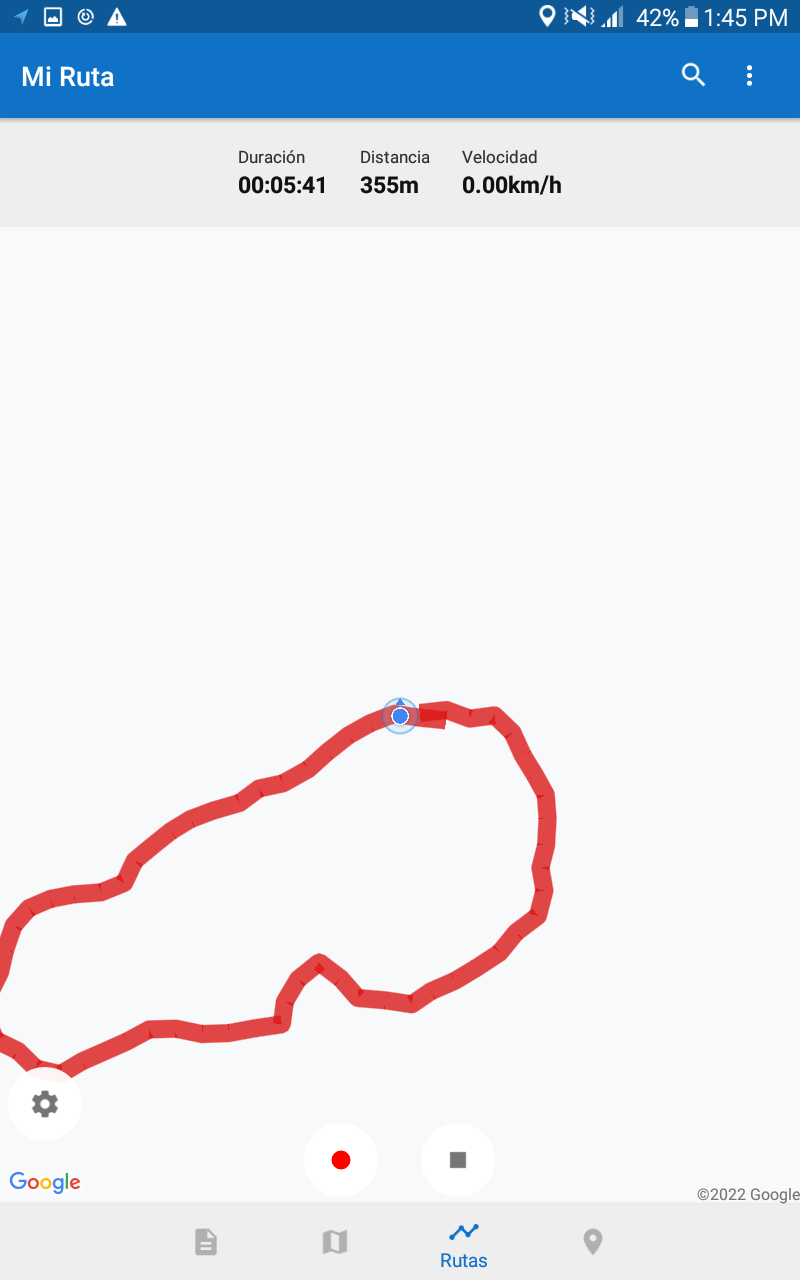
Task: Start recording the route
Action: pos(341,1160)
